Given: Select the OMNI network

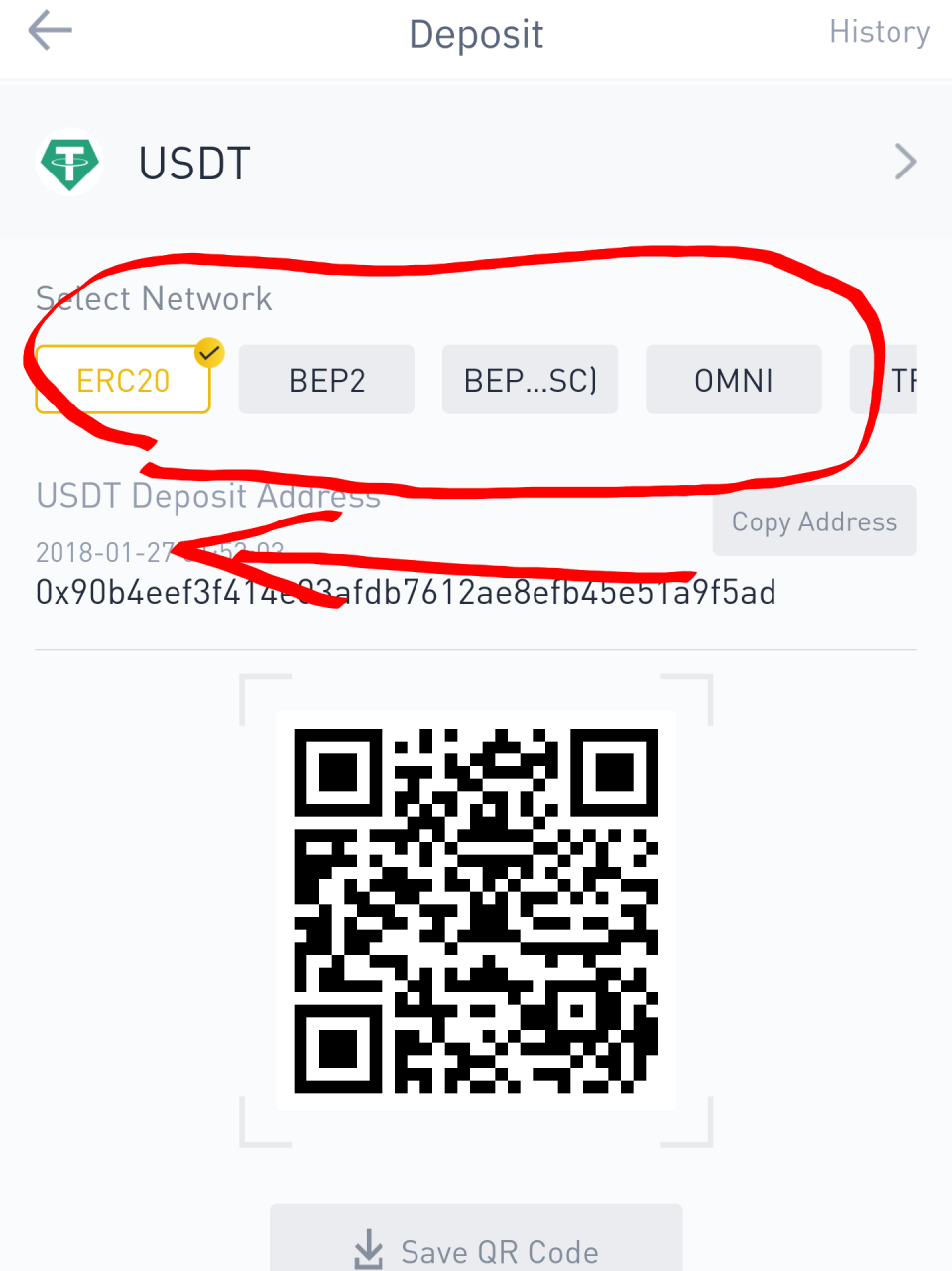Looking at the screenshot, I should (733, 380).
